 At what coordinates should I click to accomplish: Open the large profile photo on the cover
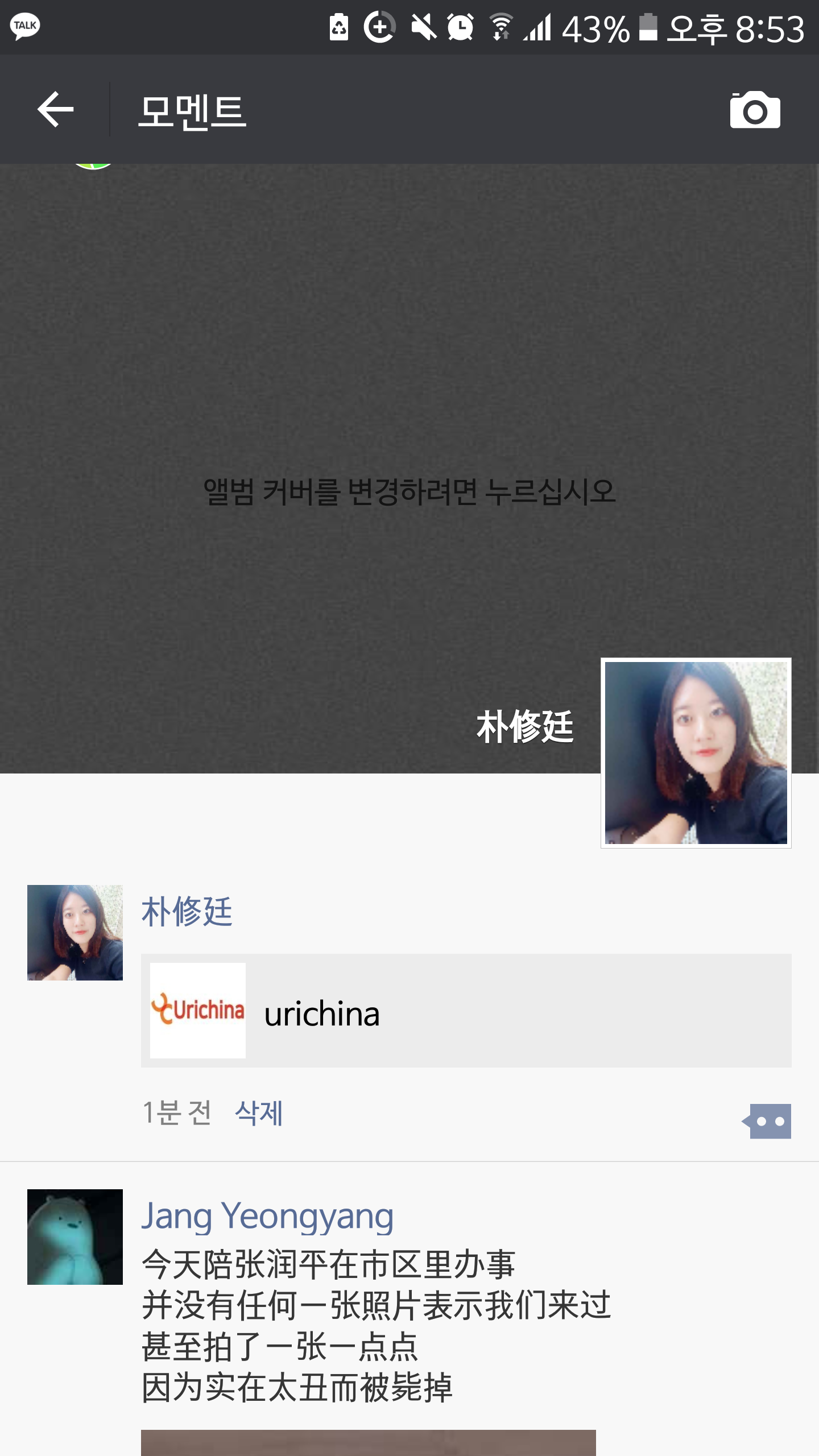pos(696,752)
